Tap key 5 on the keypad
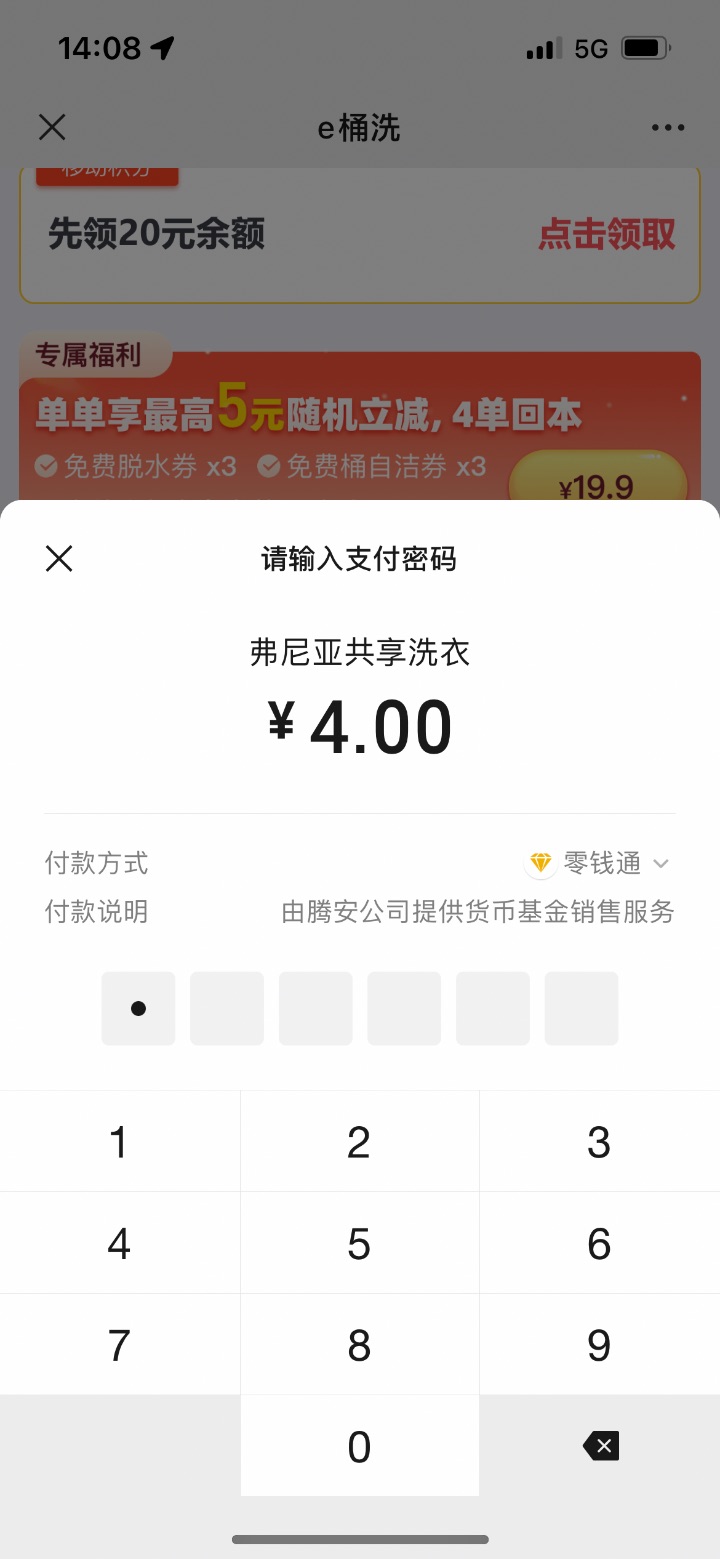Image resolution: width=720 pixels, height=1559 pixels. pos(359,1243)
